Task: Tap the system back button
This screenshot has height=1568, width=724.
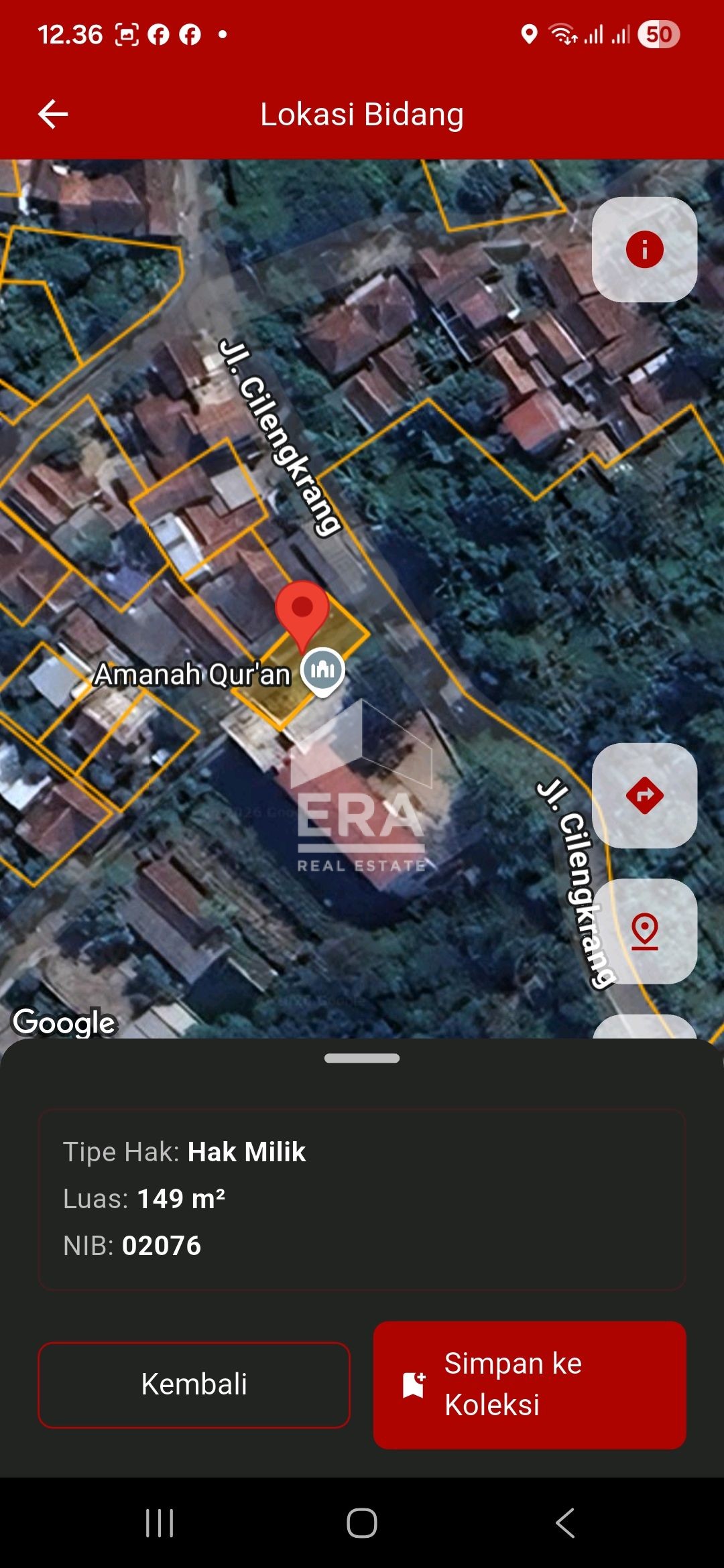Action: coord(565,1522)
